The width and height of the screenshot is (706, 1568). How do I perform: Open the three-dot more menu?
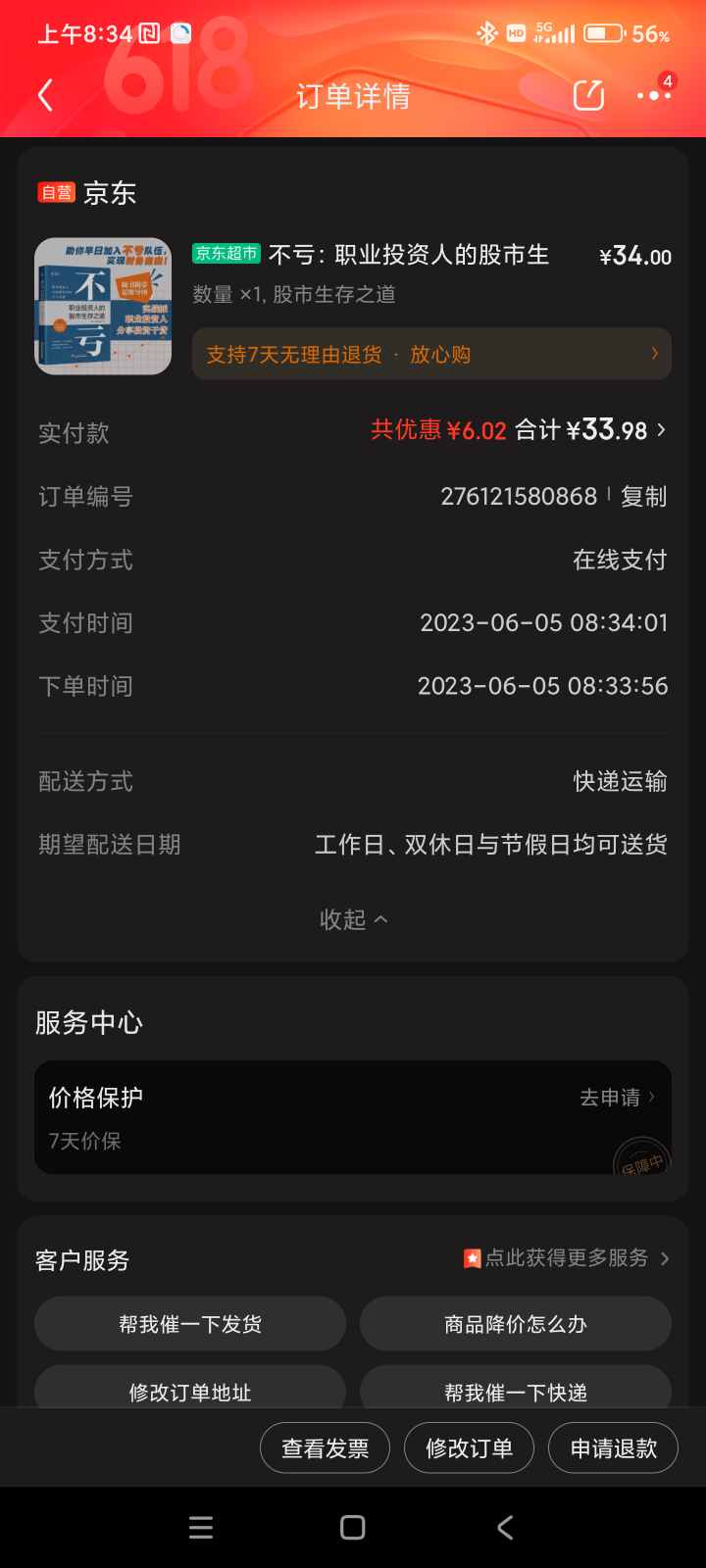[653, 96]
